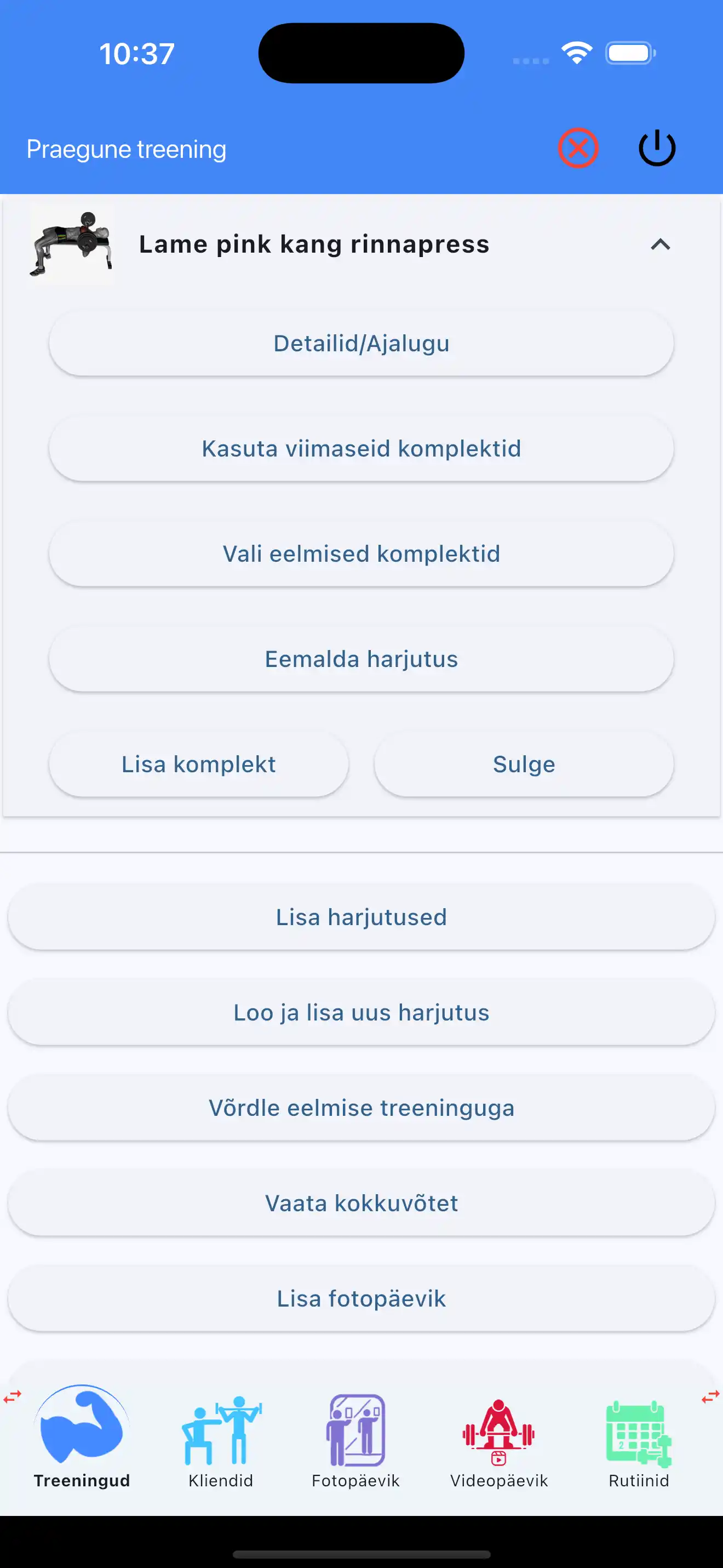Image resolution: width=723 pixels, height=1568 pixels.
Task: Tap the red swap arrows bottom-right
Action: [710, 1396]
